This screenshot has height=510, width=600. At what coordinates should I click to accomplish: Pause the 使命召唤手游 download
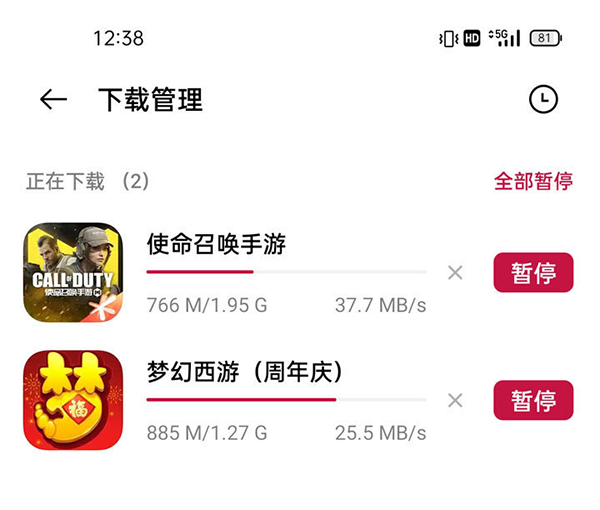(533, 273)
